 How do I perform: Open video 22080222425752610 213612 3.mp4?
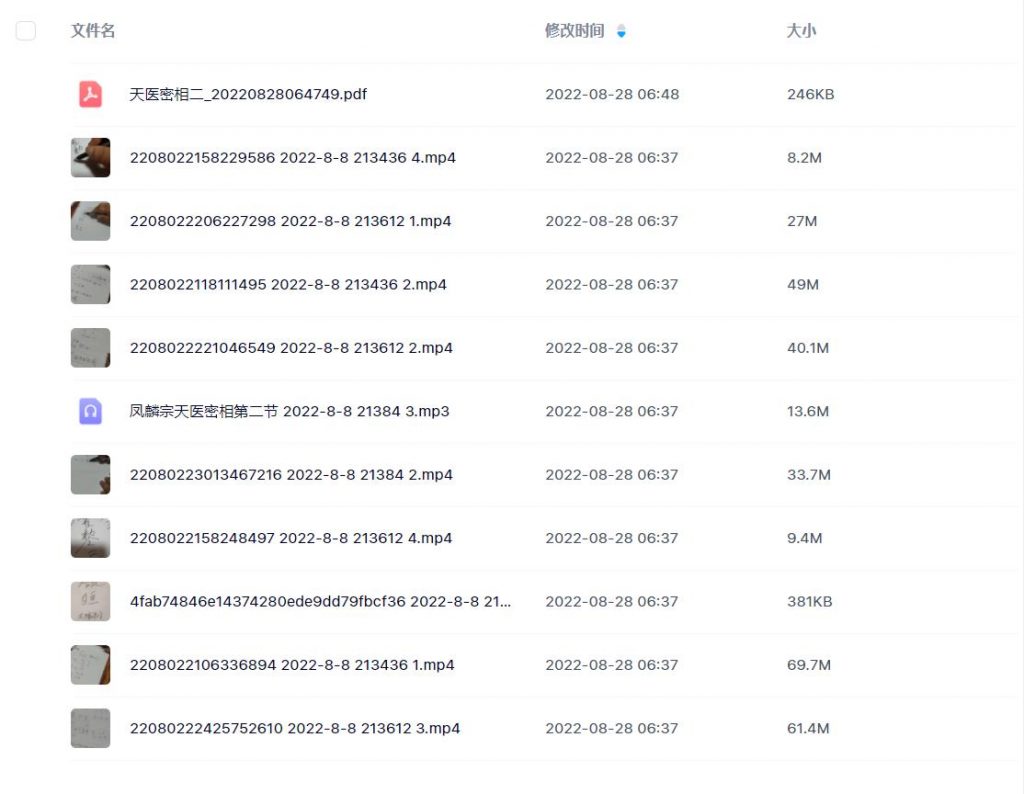click(x=295, y=729)
